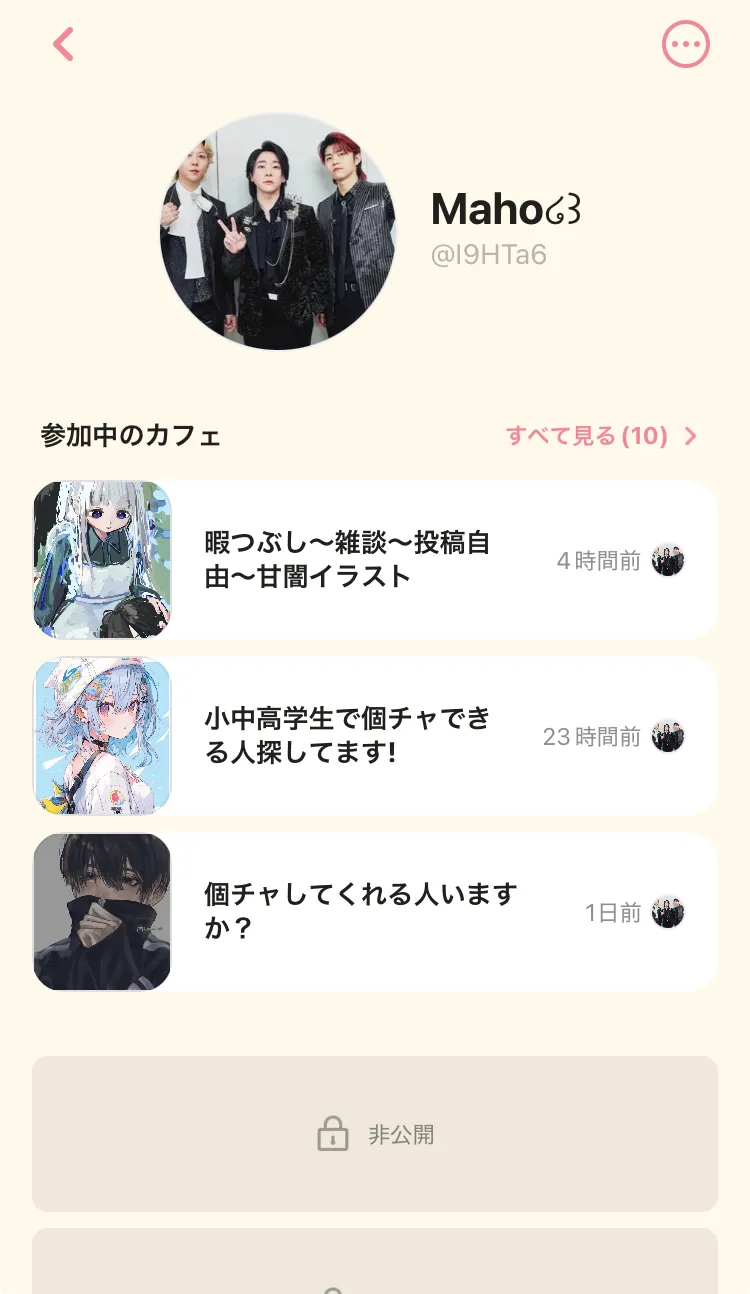Open the 小中高学生で個チャできる人探してます! cafe
Screen dimensions: 750x1294
(x=374, y=736)
